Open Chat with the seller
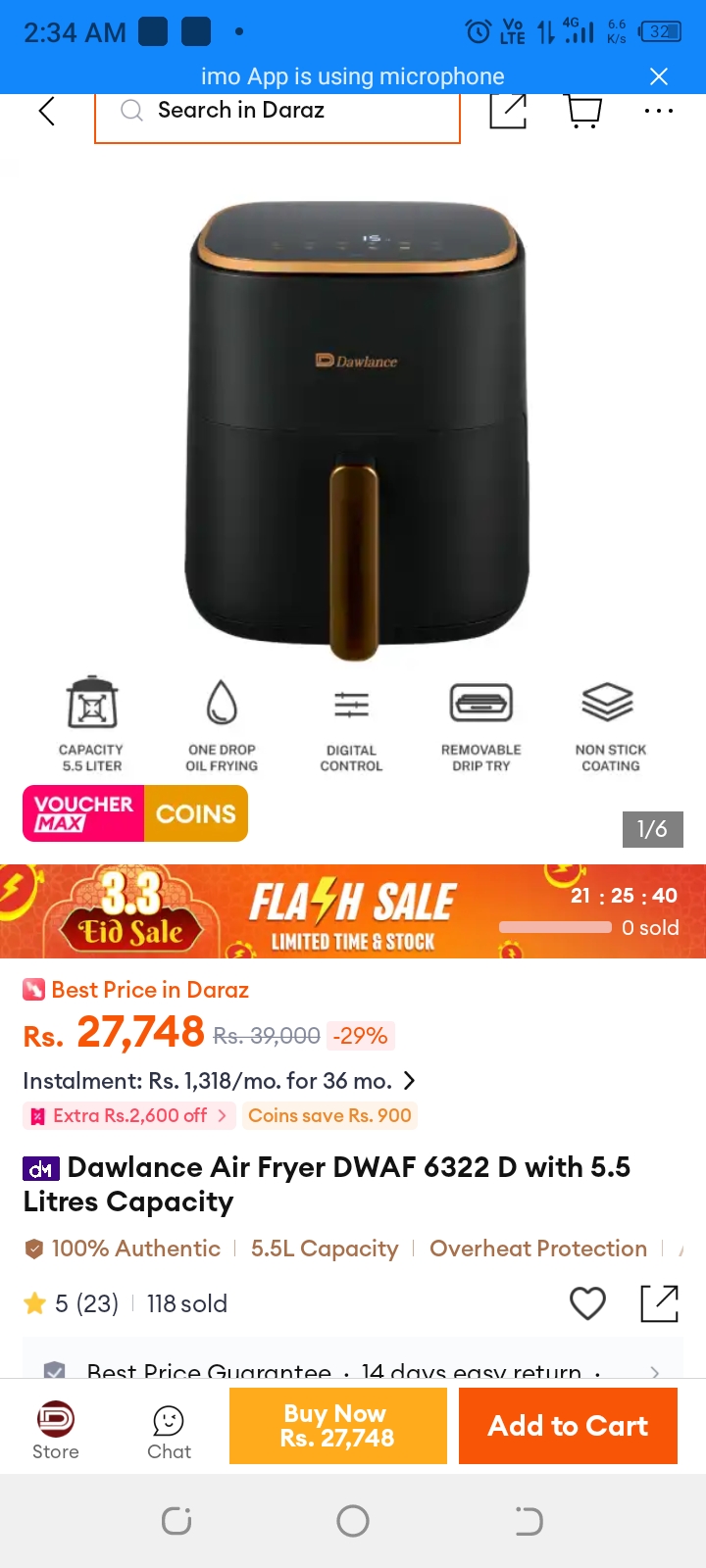The image size is (706, 1568). click(x=169, y=1431)
